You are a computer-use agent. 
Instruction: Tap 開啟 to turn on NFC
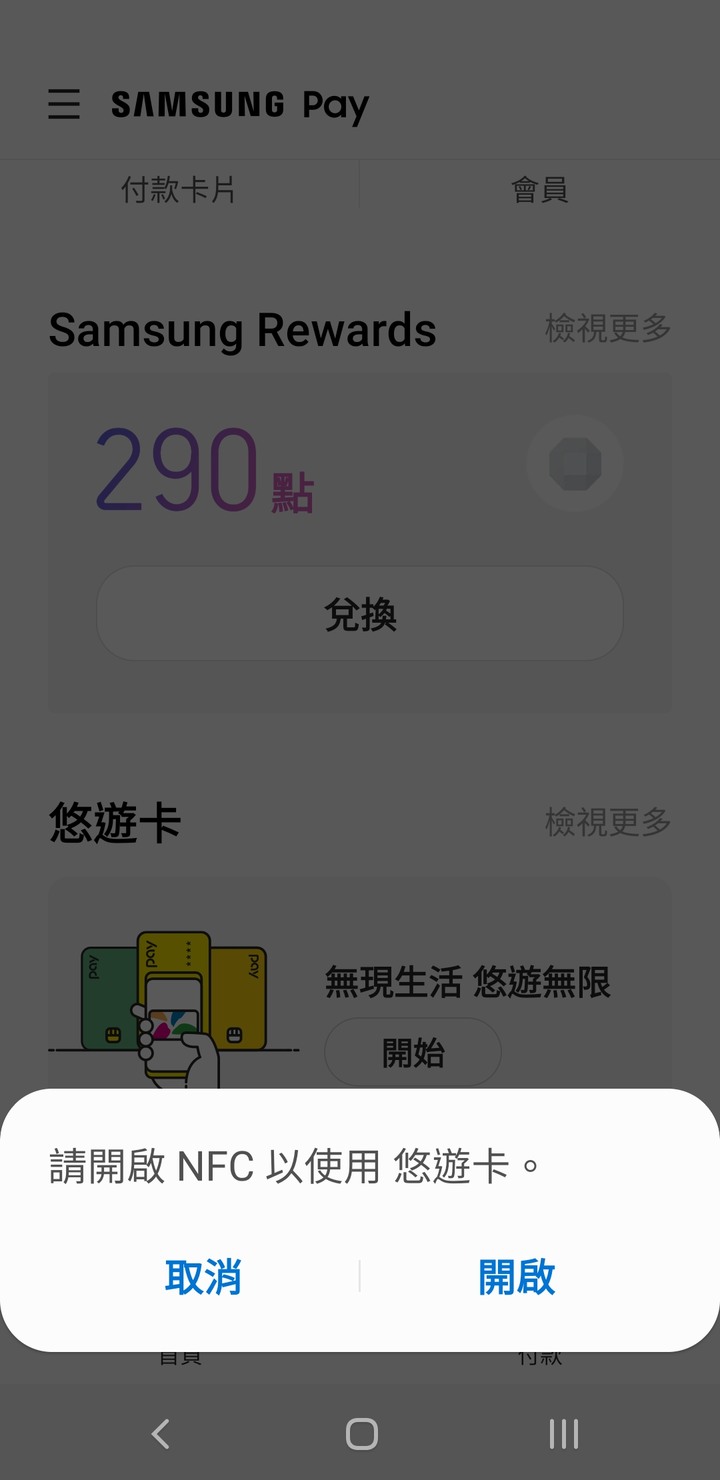[x=516, y=1277]
